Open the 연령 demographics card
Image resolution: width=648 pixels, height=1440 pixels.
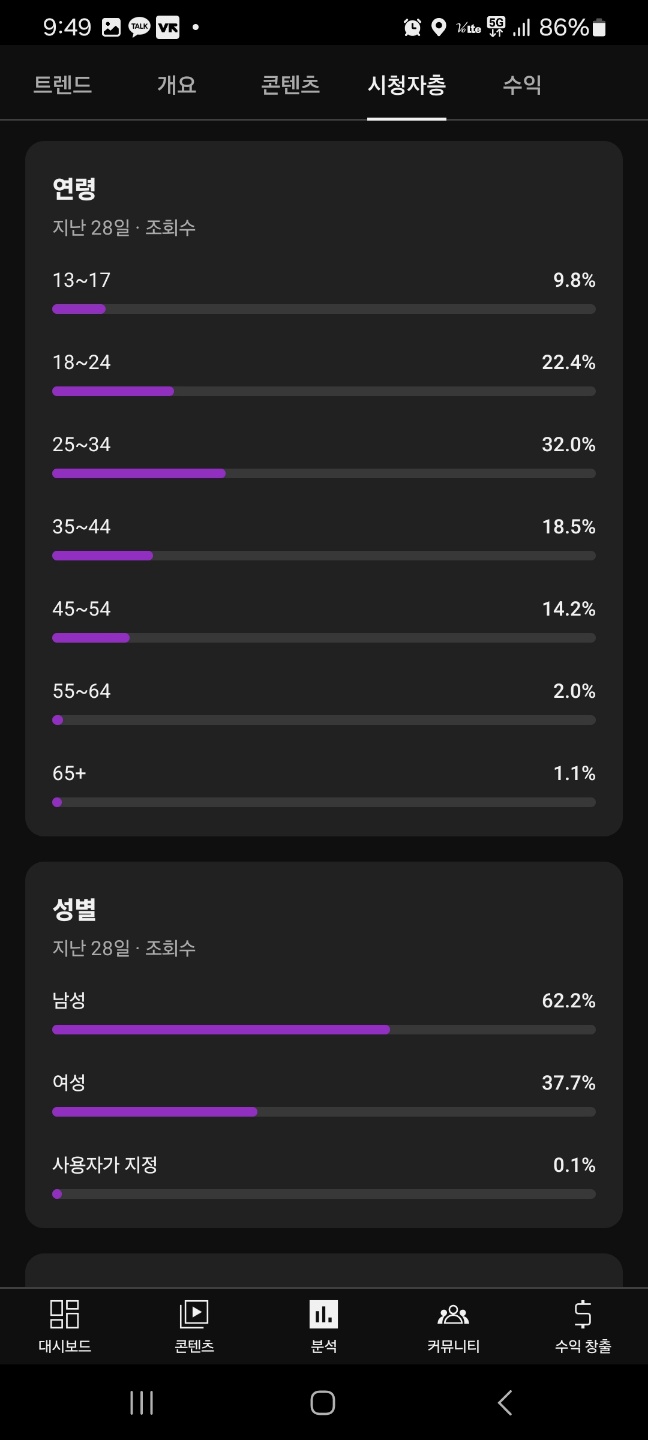(324, 488)
